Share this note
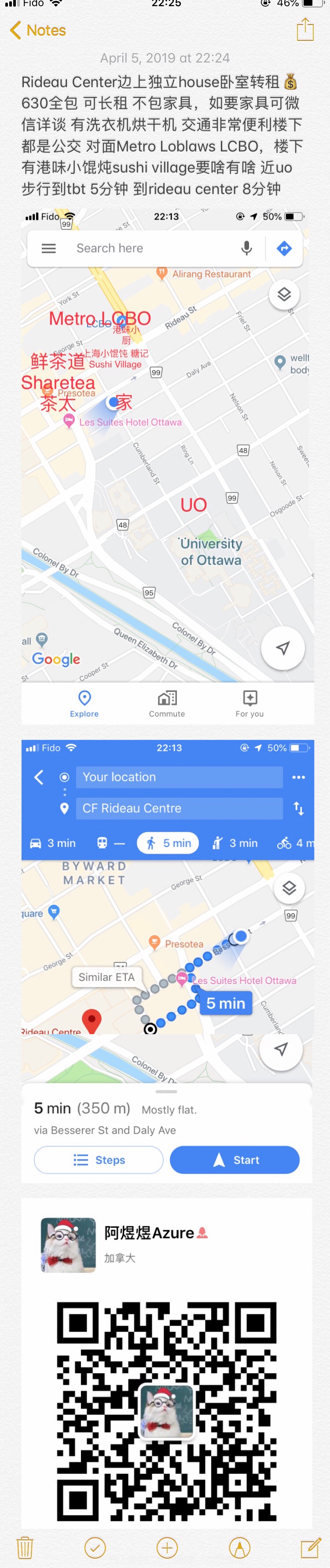Image resolution: width=330 pixels, height=1568 pixels. [x=304, y=29]
